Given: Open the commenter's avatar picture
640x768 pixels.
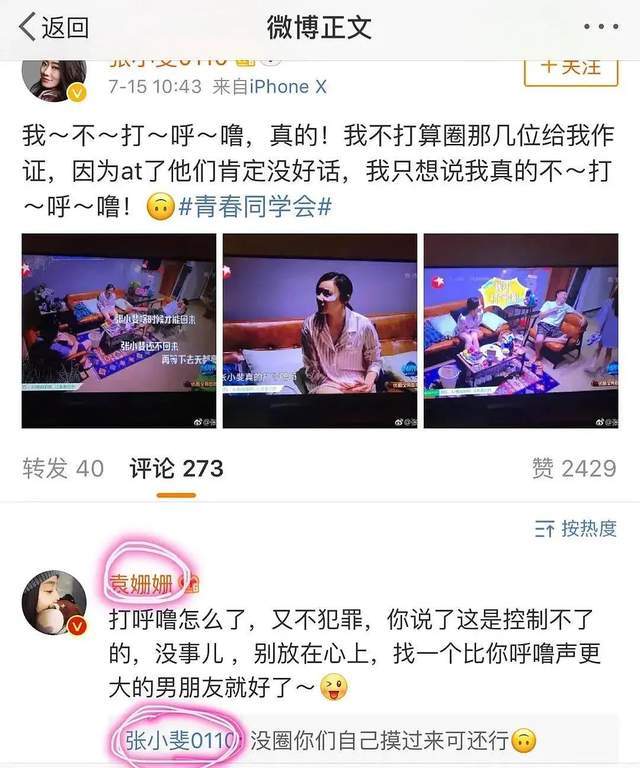Looking at the screenshot, I should (54, 603).
